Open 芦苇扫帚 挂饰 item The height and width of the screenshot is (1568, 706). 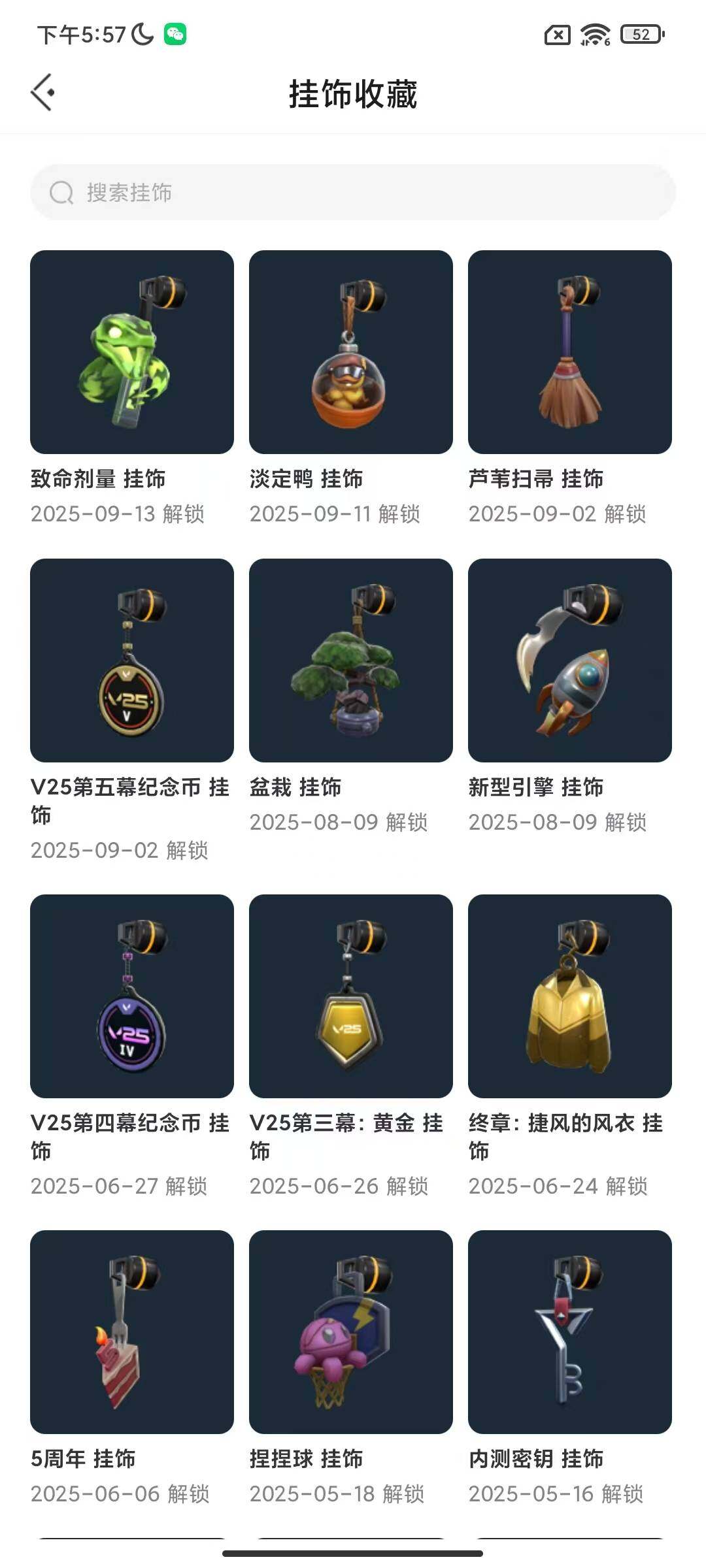[x=570, y=353]
